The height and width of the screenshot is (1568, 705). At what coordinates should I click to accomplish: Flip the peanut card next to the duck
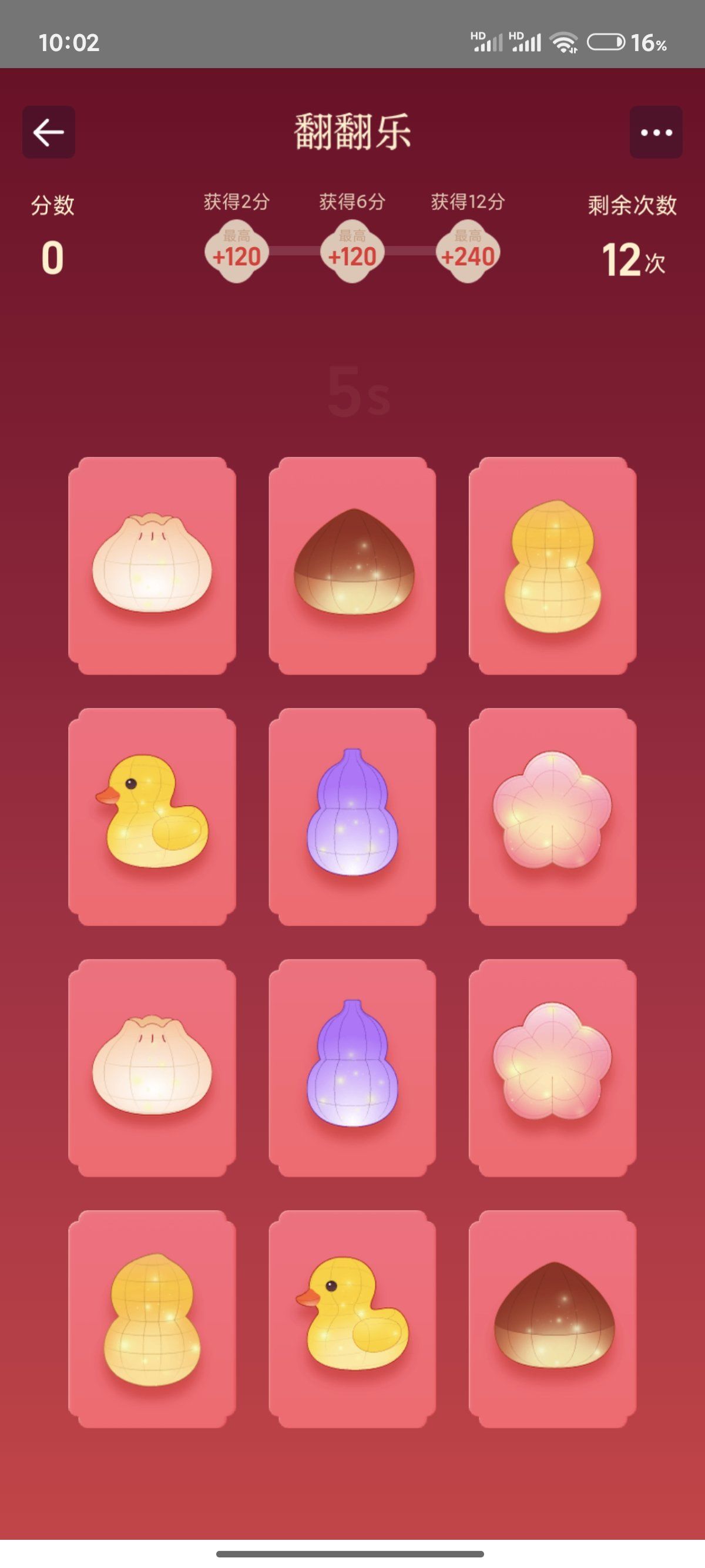click(152, 1318)
